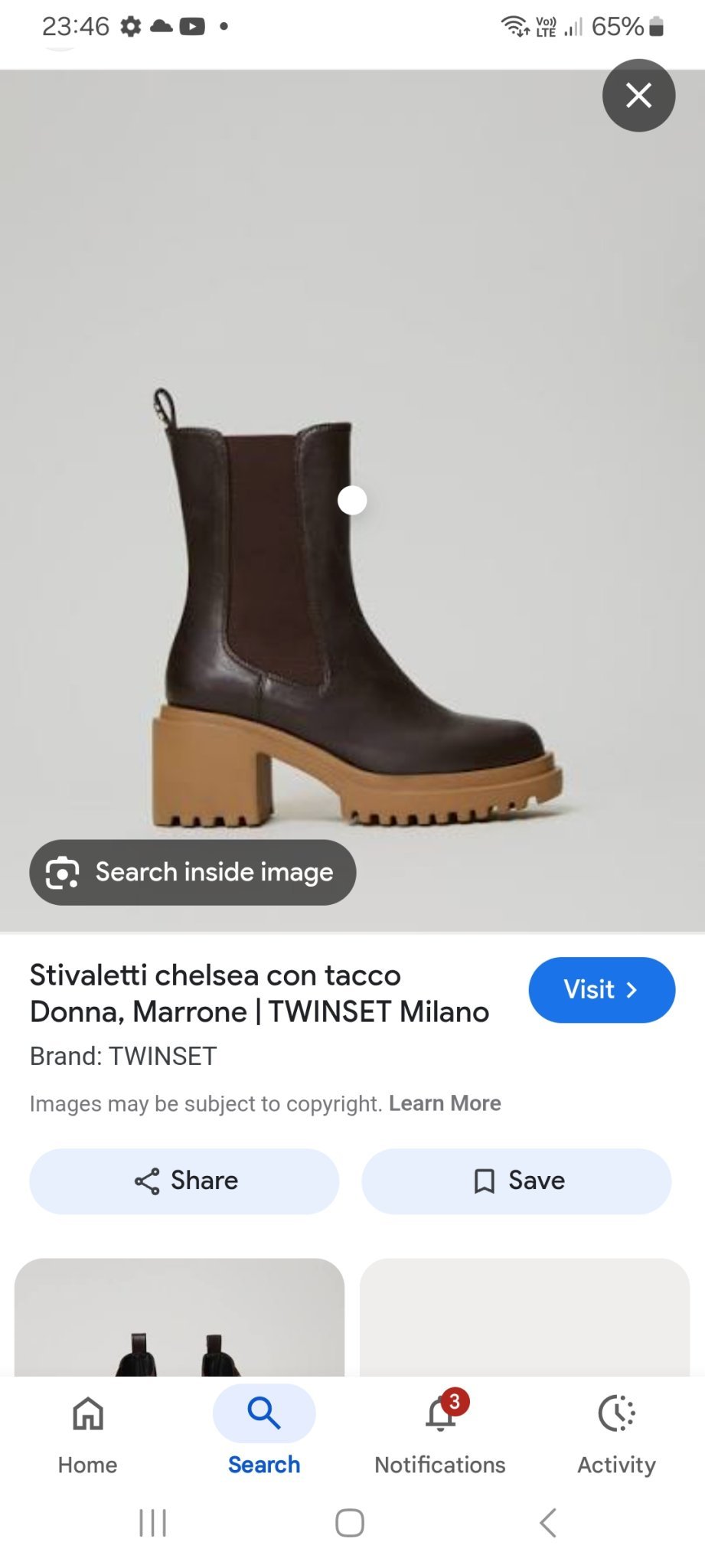Close the image viewer
This screenshot has height=1568, width=705.
[x=638, y=96]
